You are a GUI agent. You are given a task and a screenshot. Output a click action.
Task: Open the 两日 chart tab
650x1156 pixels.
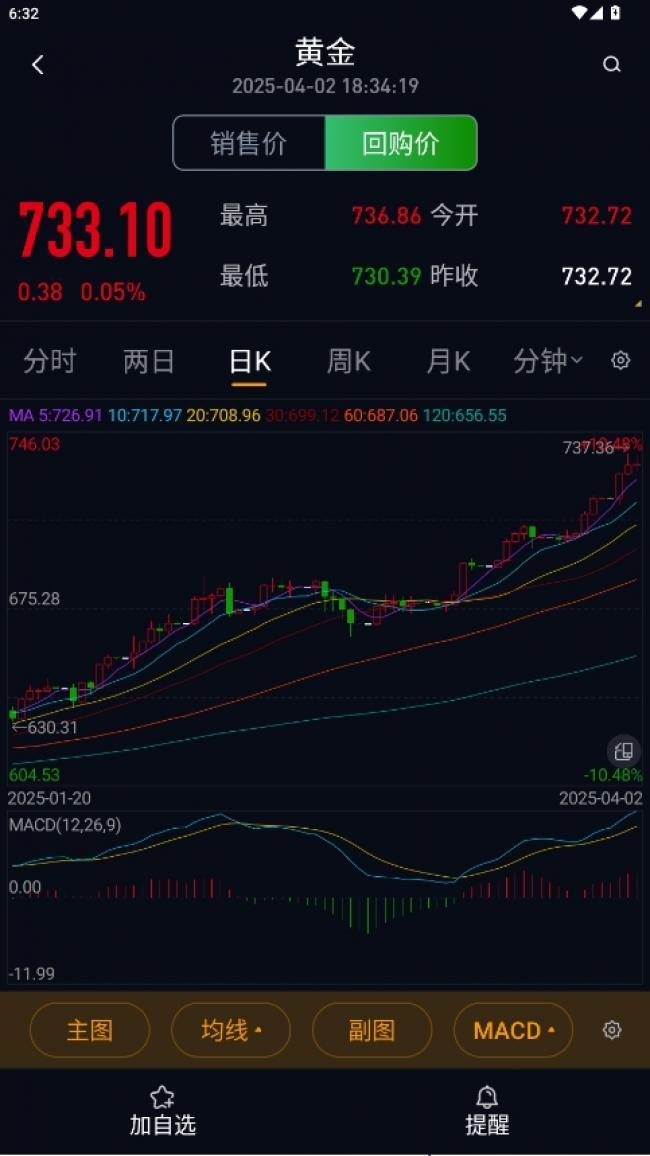(149, 362)
